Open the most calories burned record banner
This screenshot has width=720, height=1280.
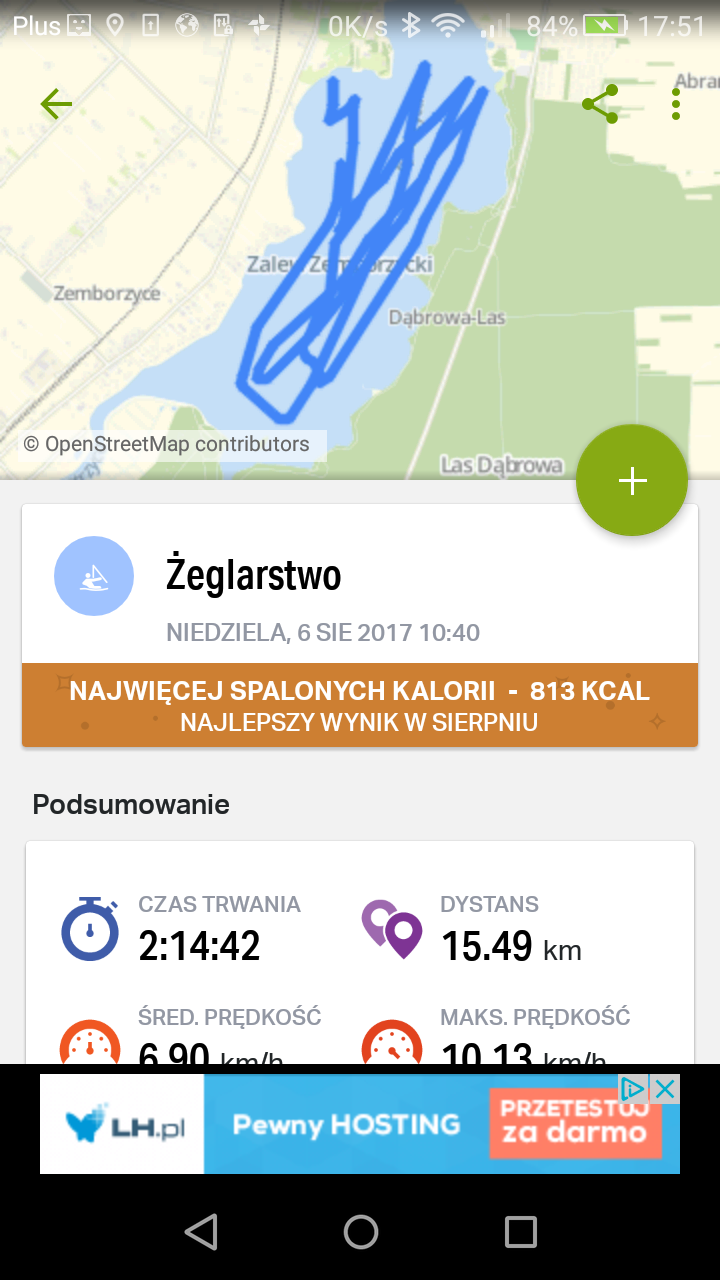pyautogui.click(x=360, y=705)
